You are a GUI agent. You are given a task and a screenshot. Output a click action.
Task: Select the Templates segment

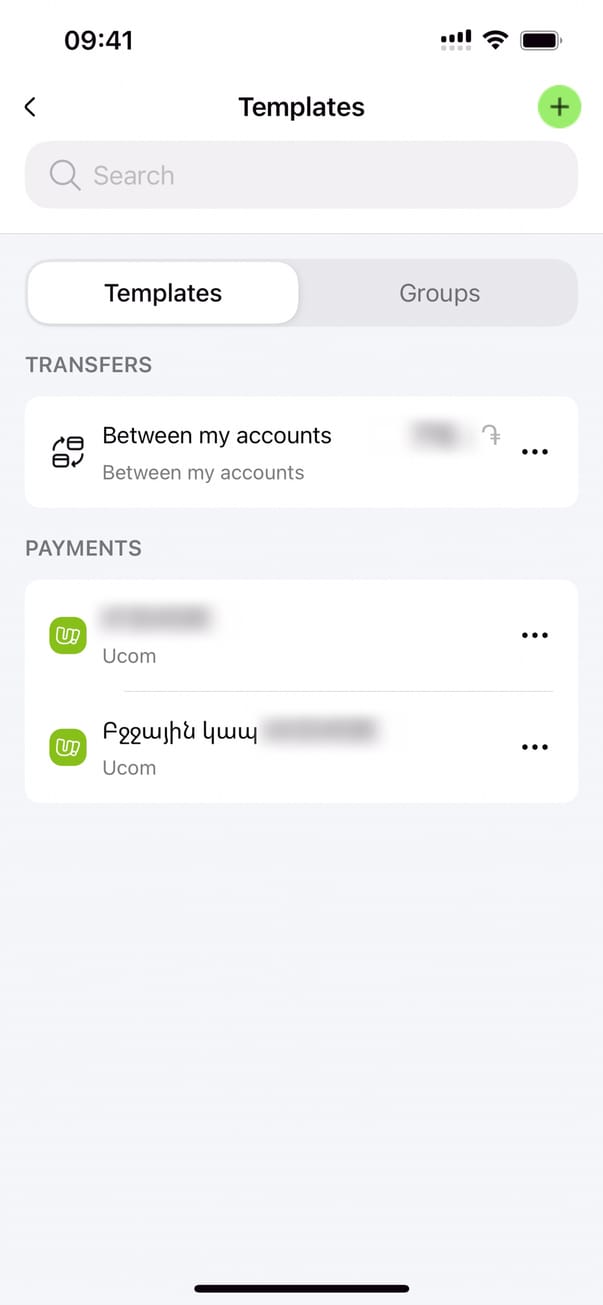[x=163, y=293]
